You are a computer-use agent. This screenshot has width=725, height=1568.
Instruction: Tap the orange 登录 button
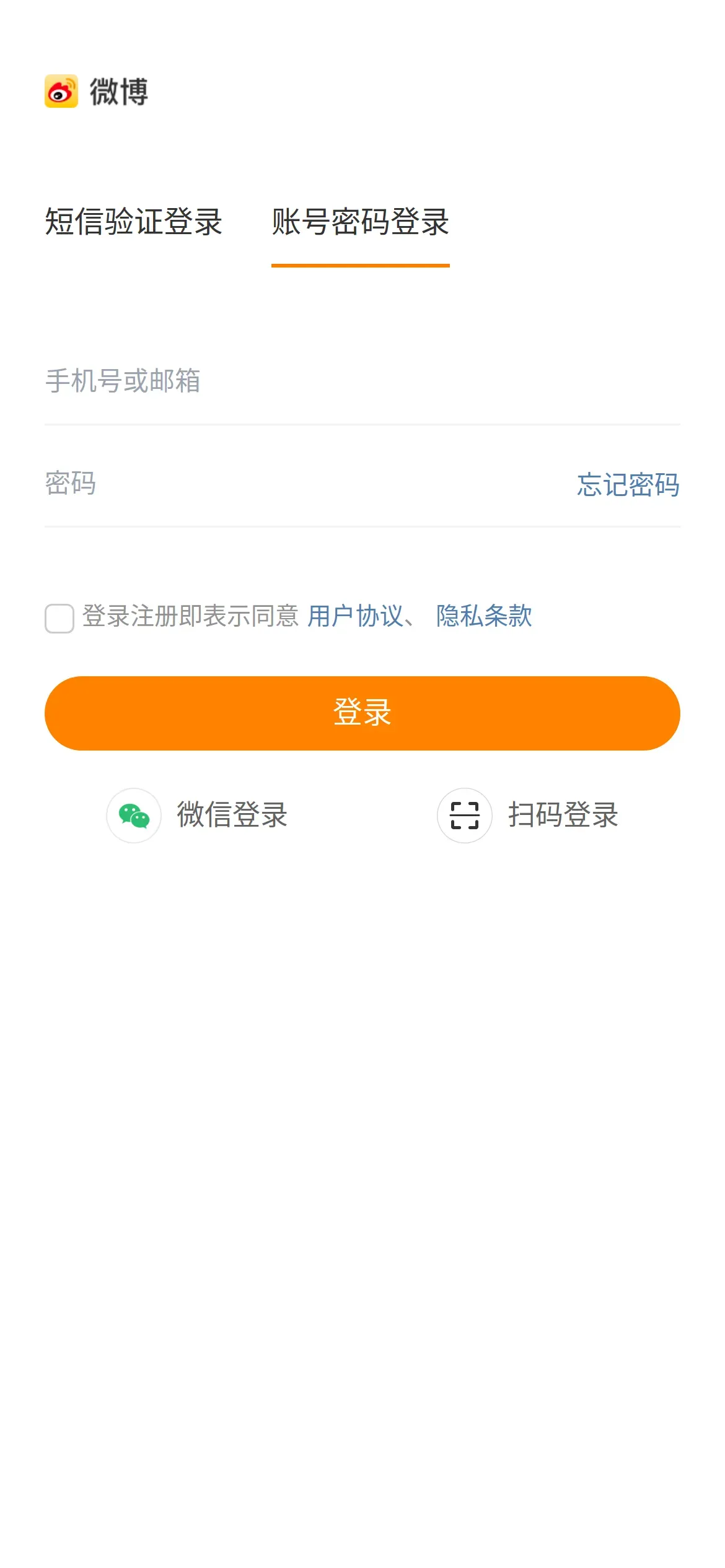point(362,713)
